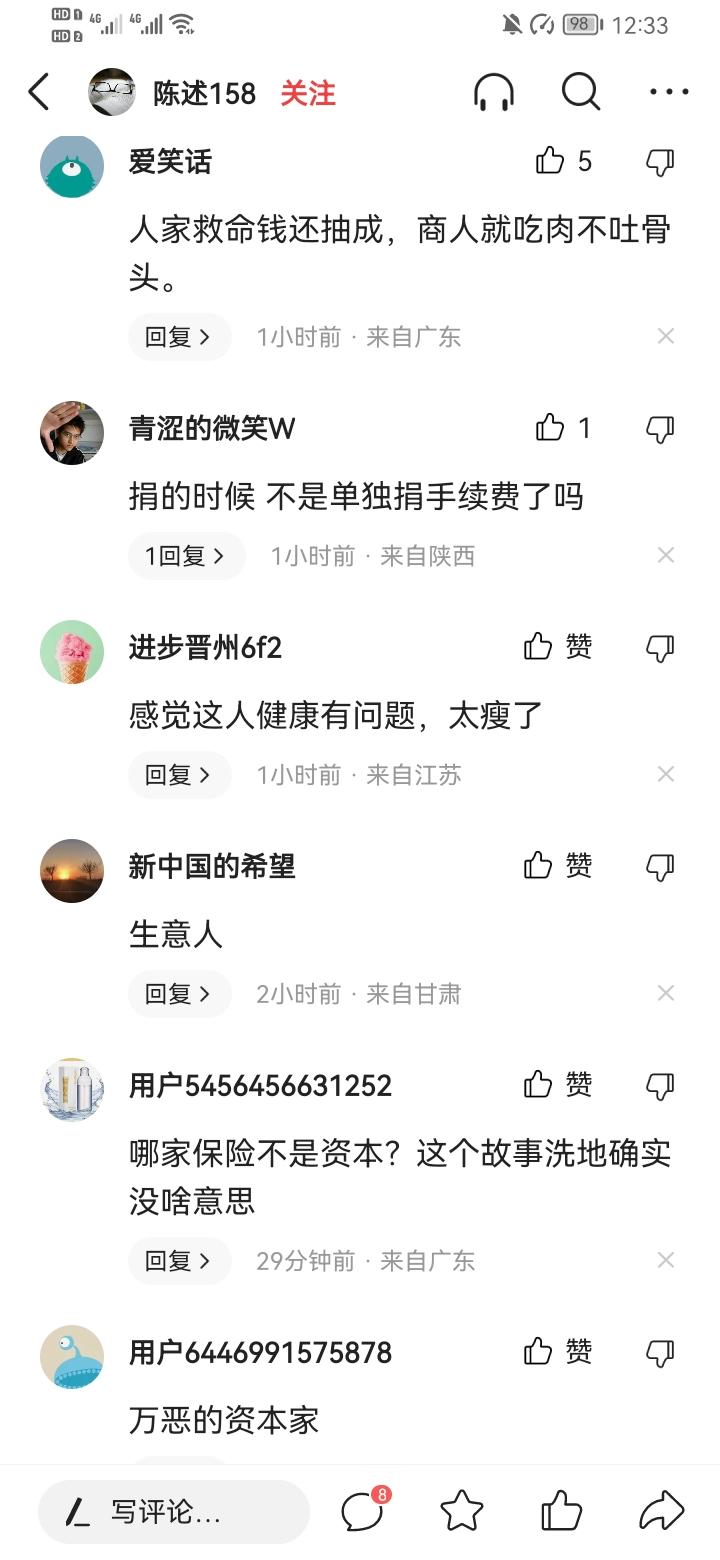Open the 写评论 comment input box

pyautogui.click(x=174, y=1512)
